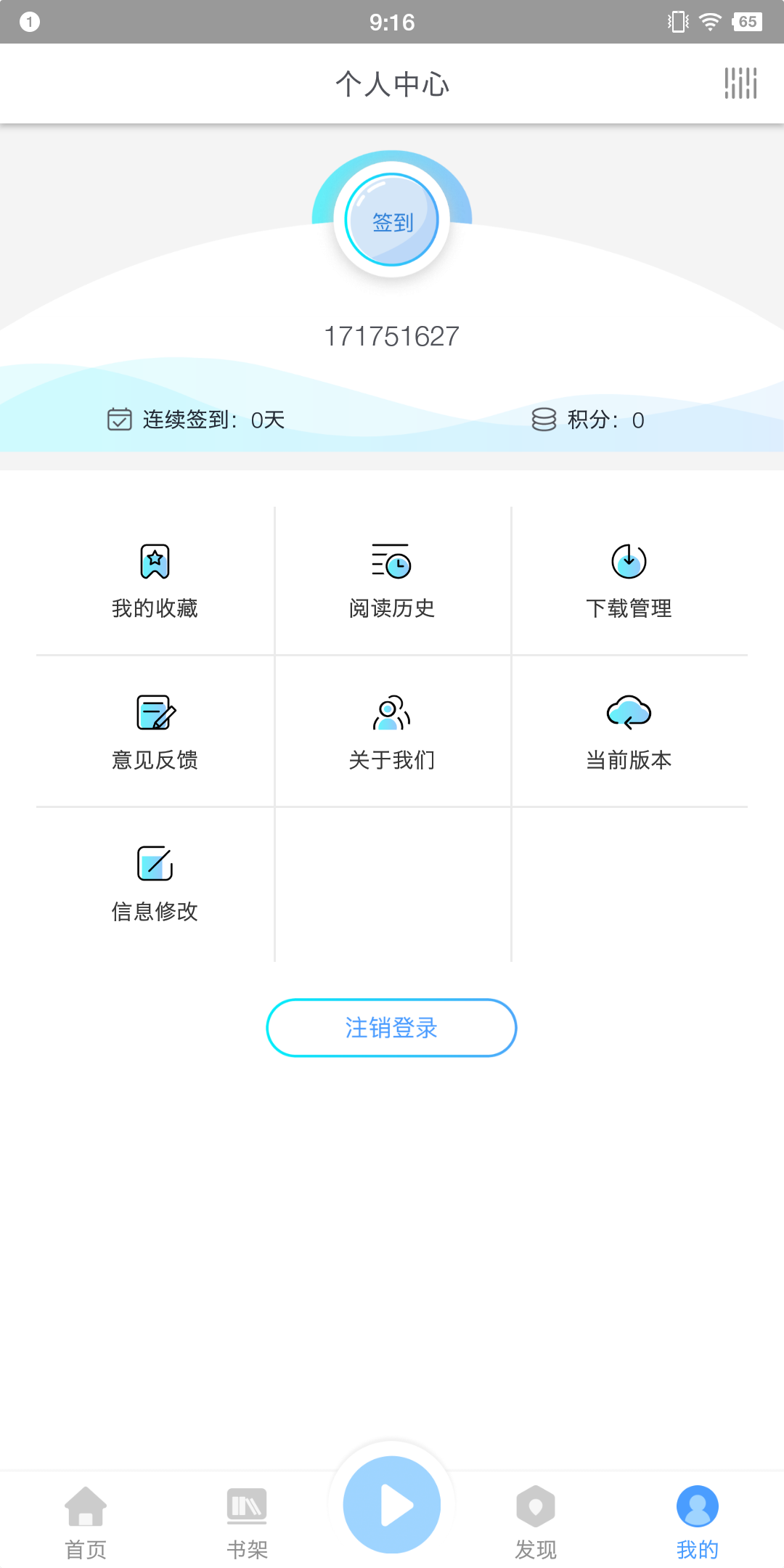The image size is (784, 1568).
Task: Tap the center play button
Action: 391,1506
